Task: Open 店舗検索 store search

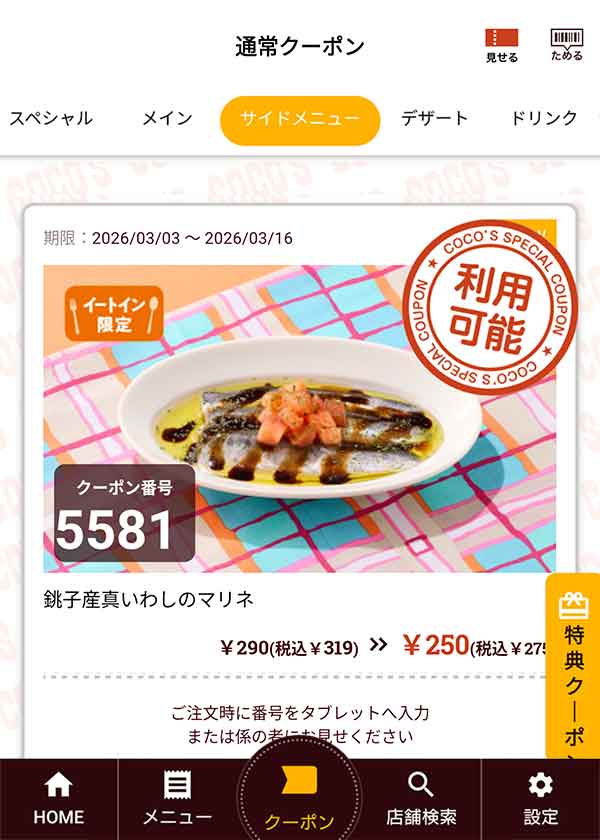Action: 421,799
